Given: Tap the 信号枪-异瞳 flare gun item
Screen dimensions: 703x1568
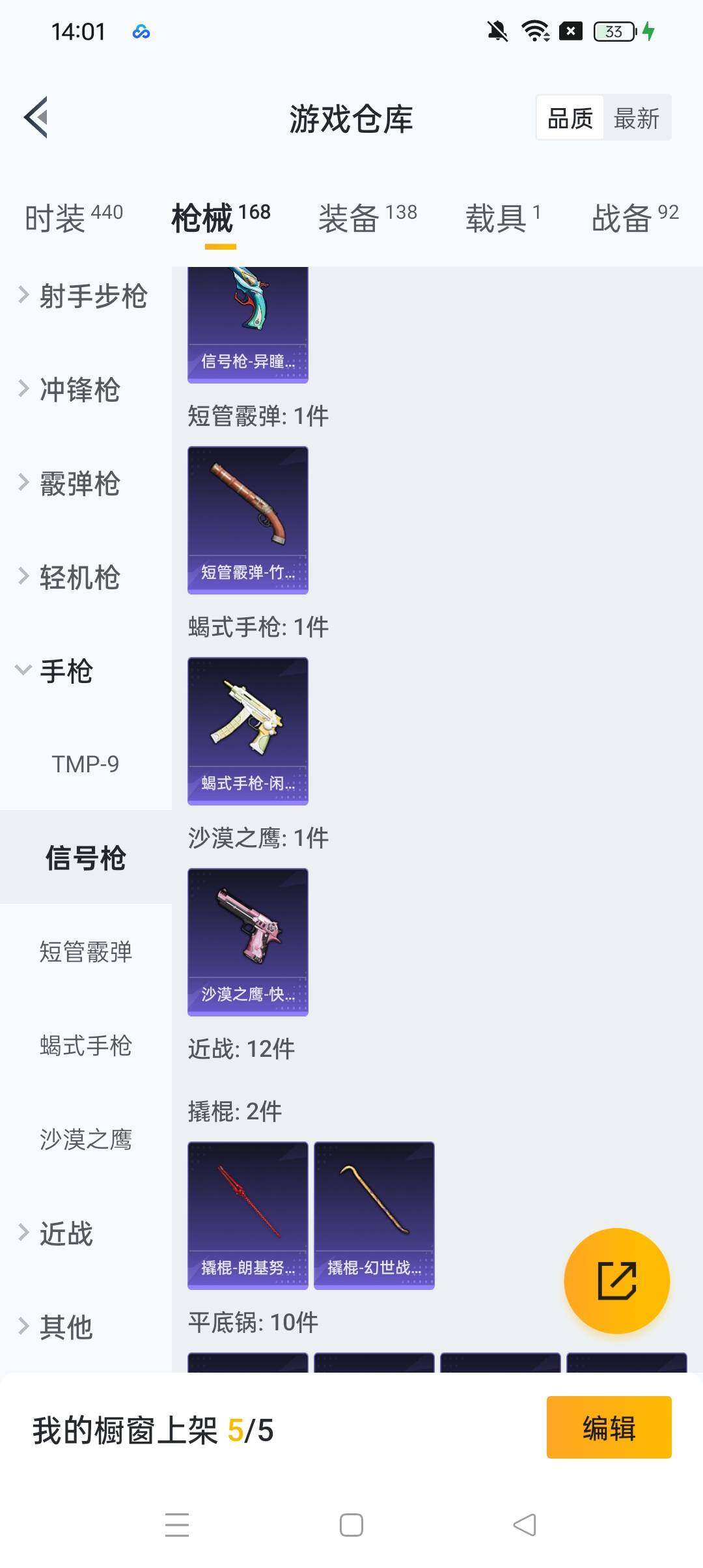Looking at the screenshot, I should 247,319.
